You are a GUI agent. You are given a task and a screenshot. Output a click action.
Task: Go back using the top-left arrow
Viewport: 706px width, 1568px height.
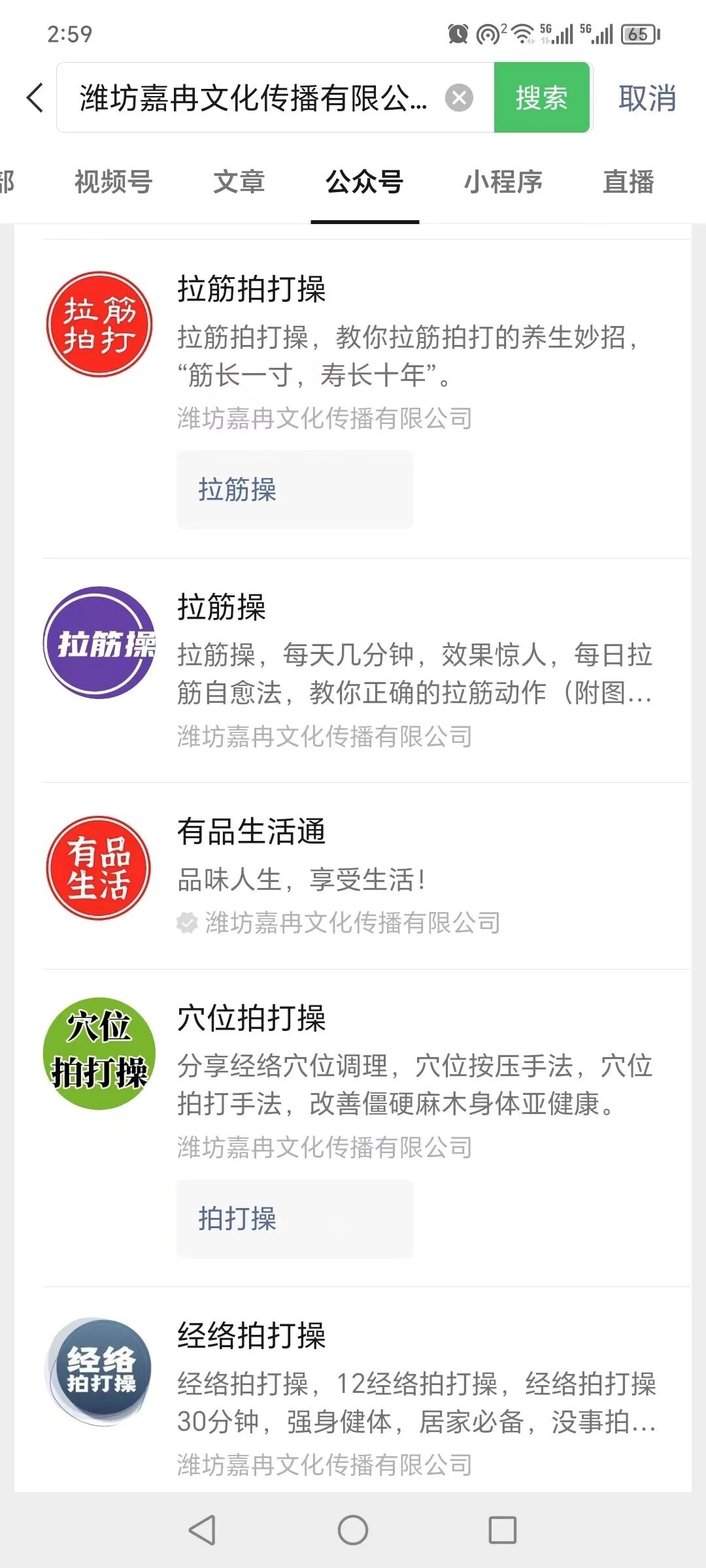tap(35, 98)
